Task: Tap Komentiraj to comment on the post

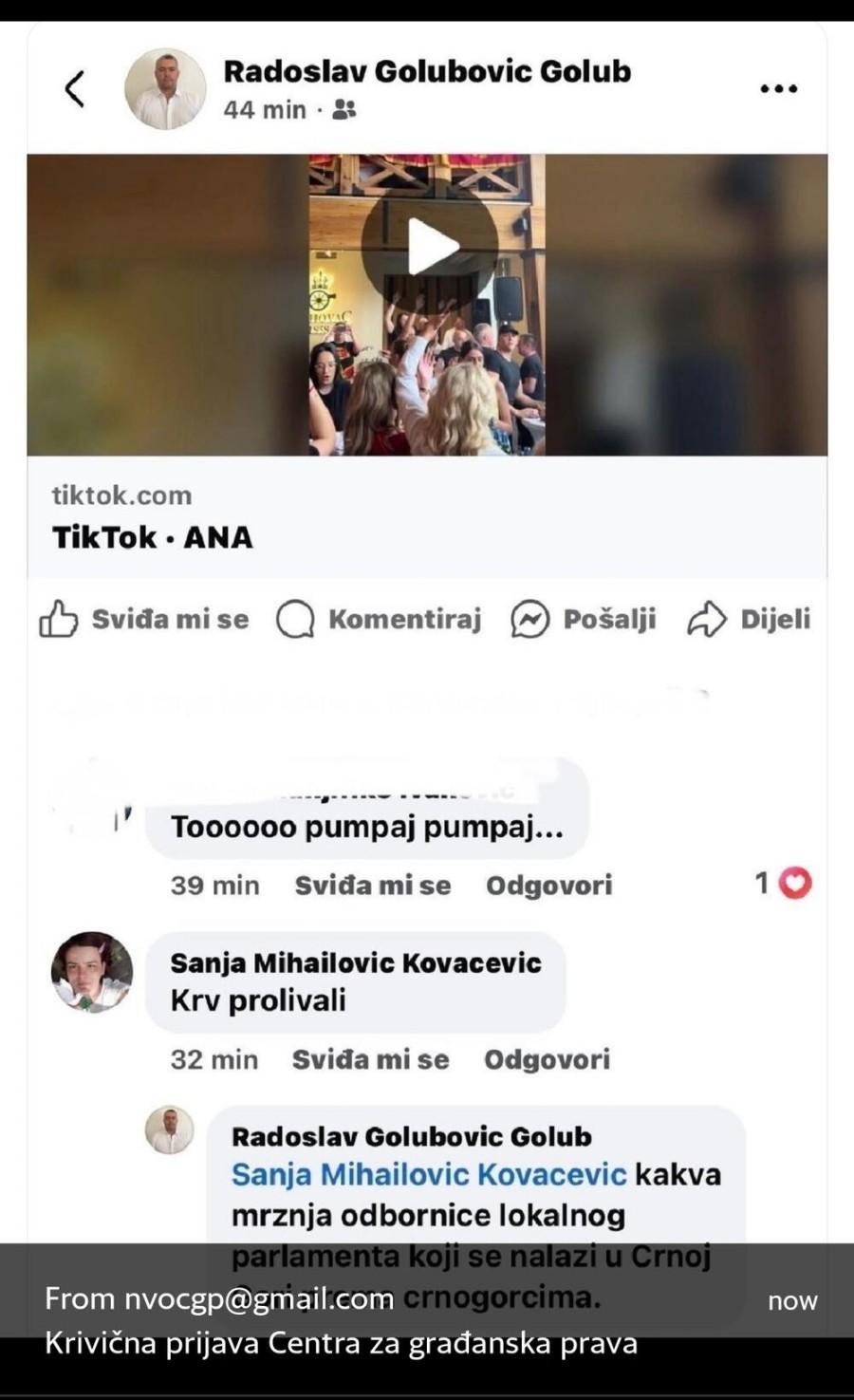Action: [379, 620]
